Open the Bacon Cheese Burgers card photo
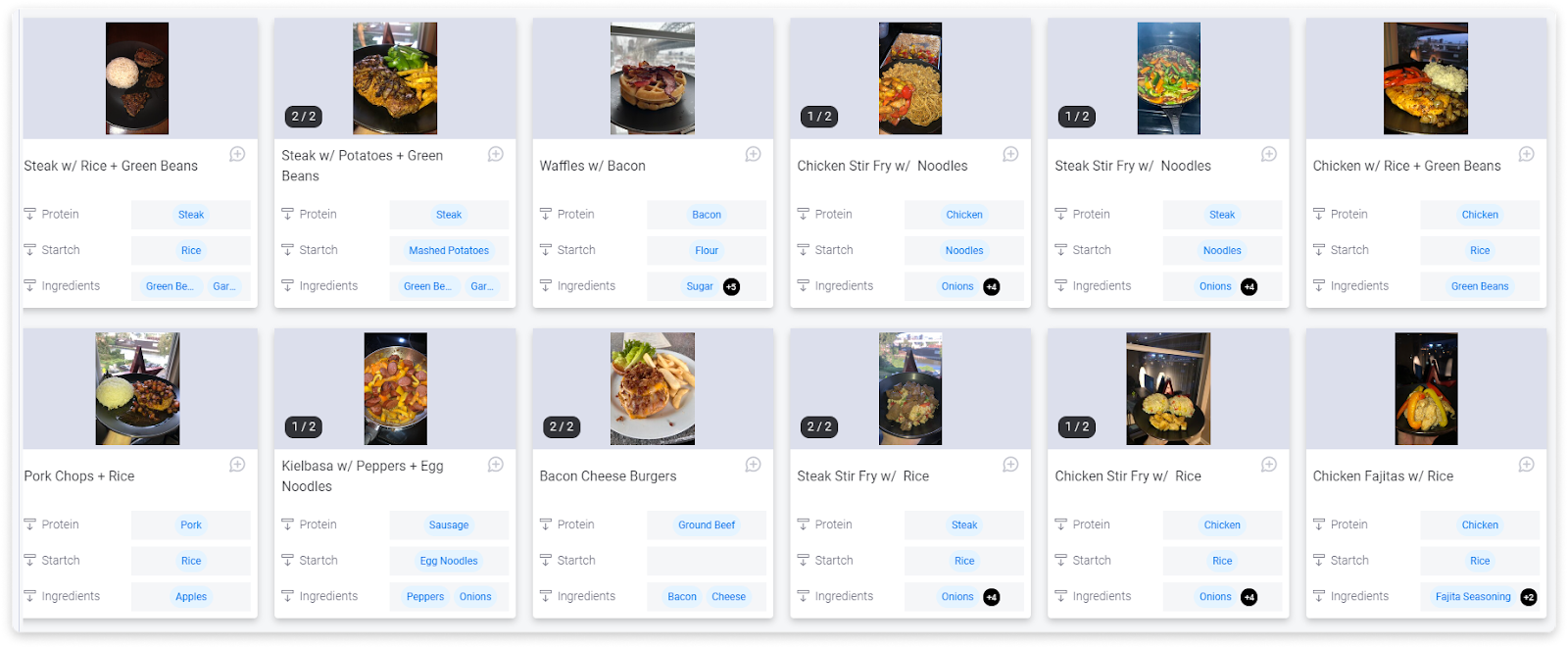The width and height of the screenshot is (1568, 648). [x=652, y=388]
